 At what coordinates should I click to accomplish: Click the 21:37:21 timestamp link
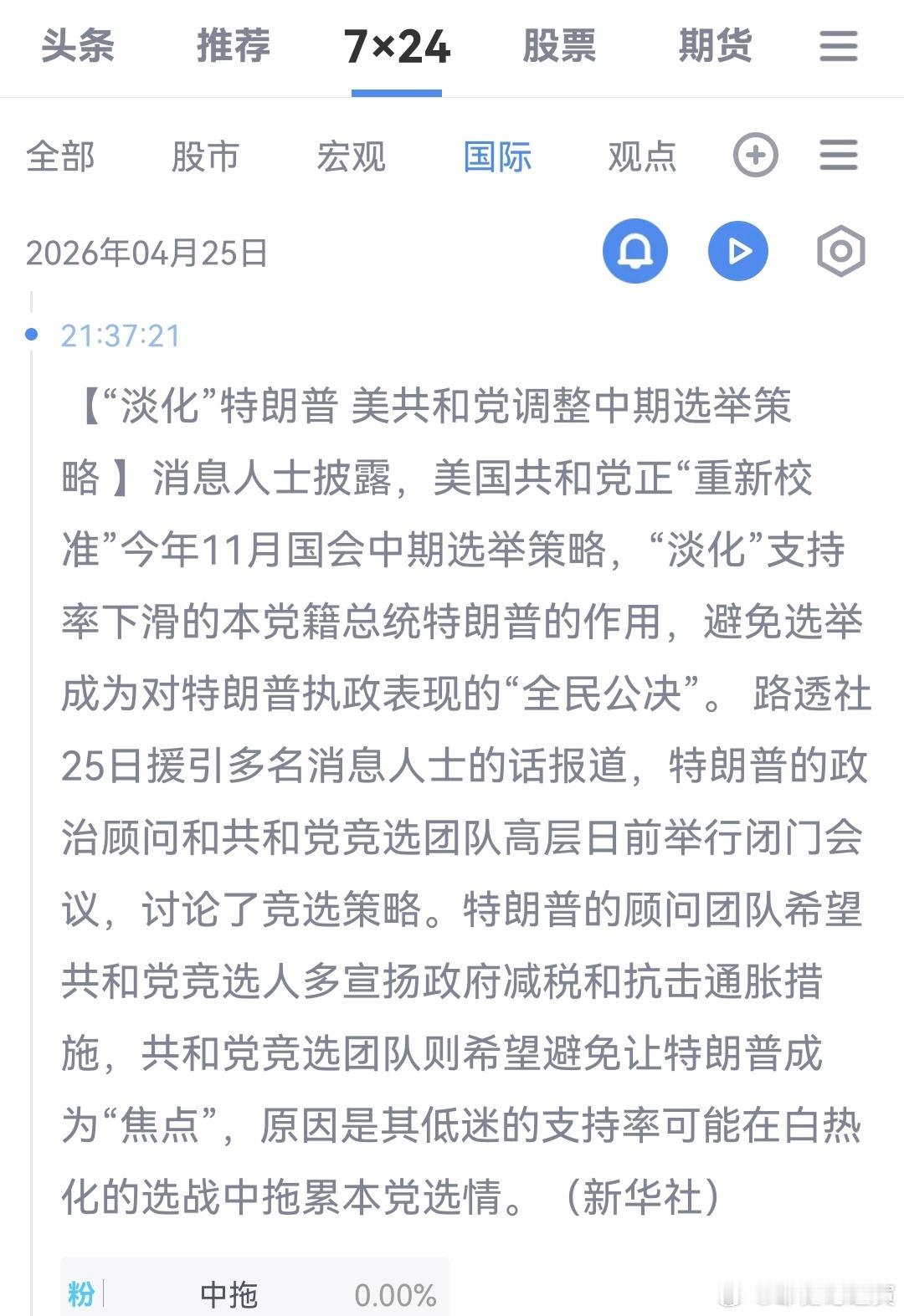pyautogui.click(x=121, y=334)
